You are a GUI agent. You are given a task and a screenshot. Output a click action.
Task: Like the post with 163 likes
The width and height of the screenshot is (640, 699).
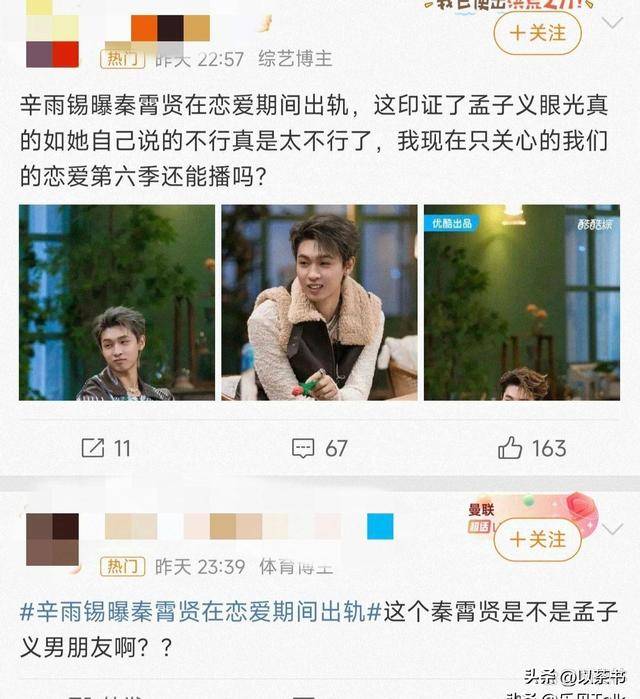tap(532, 448)
